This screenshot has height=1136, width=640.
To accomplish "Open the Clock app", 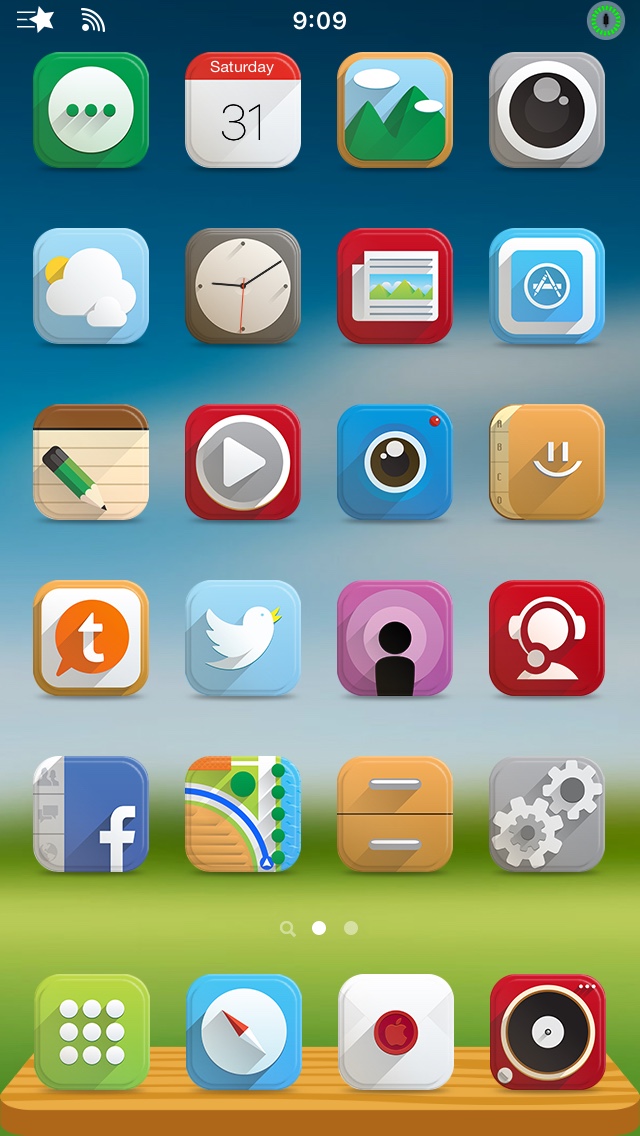I will point(243,286).
